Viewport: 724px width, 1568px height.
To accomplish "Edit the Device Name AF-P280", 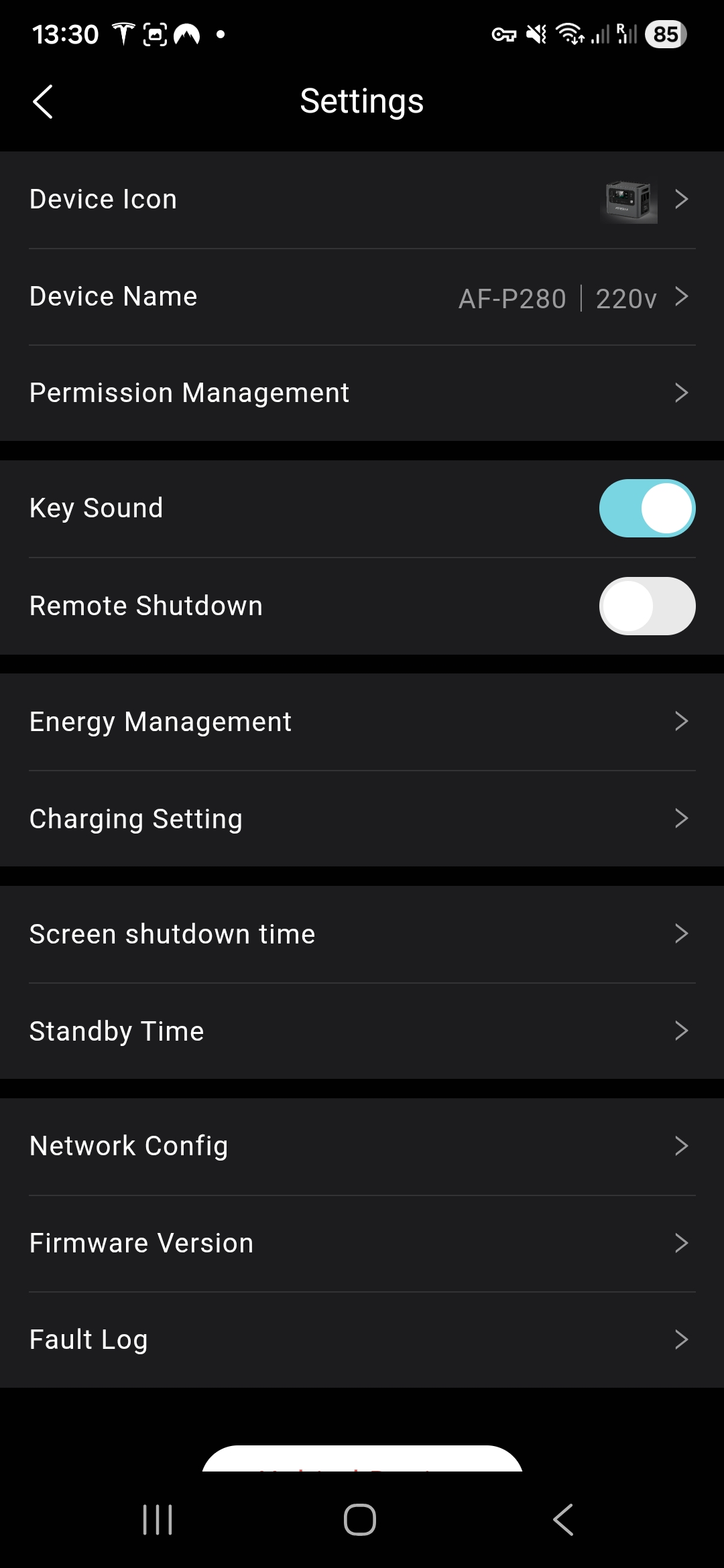I will (x=362, y=297).
